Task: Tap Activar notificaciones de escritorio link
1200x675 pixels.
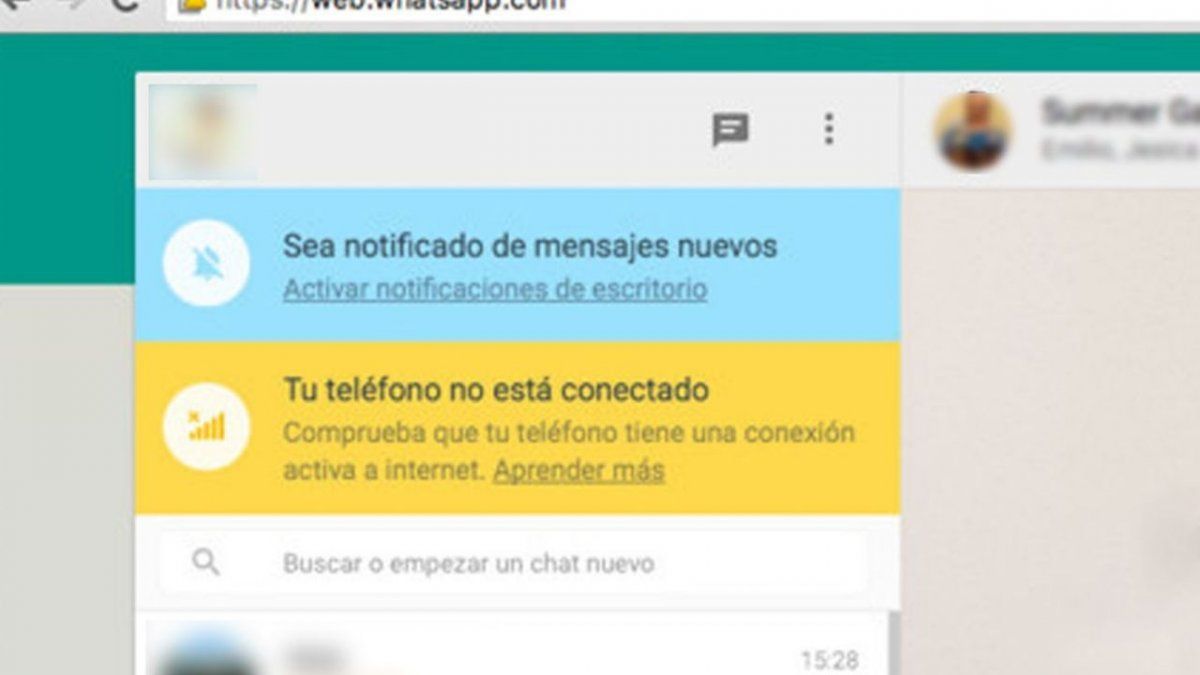Action: 494,290
